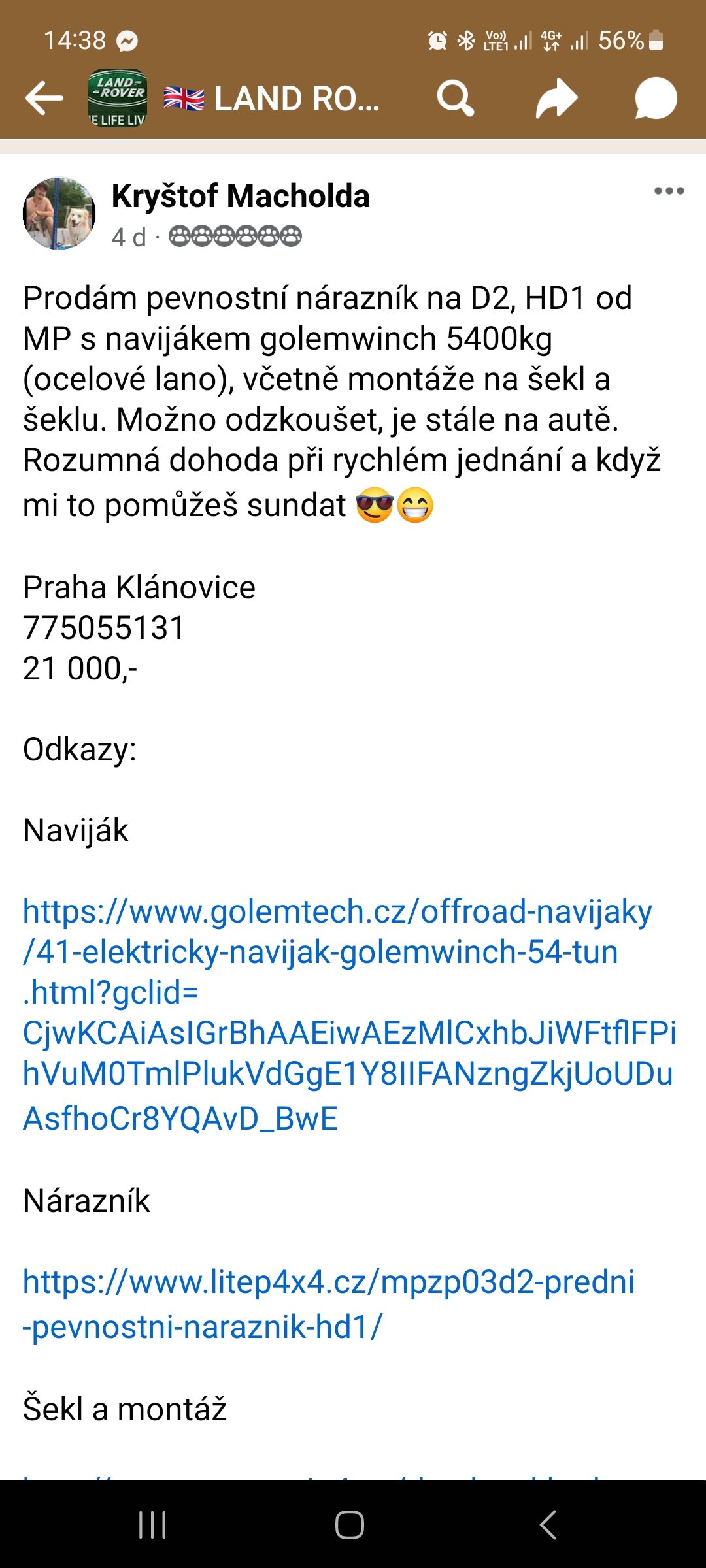This screenshot has height=1568, width=706.
Task: Open the Land Rover group title
Action: [x=296, y=99]
